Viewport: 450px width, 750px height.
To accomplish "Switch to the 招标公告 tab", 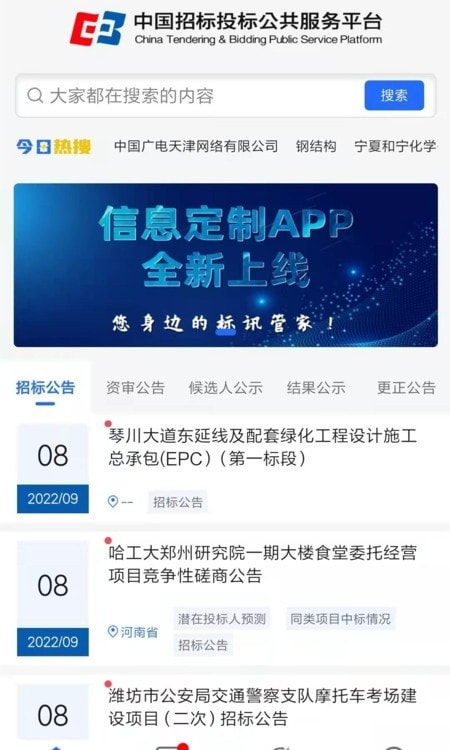I will pos(45,387).
